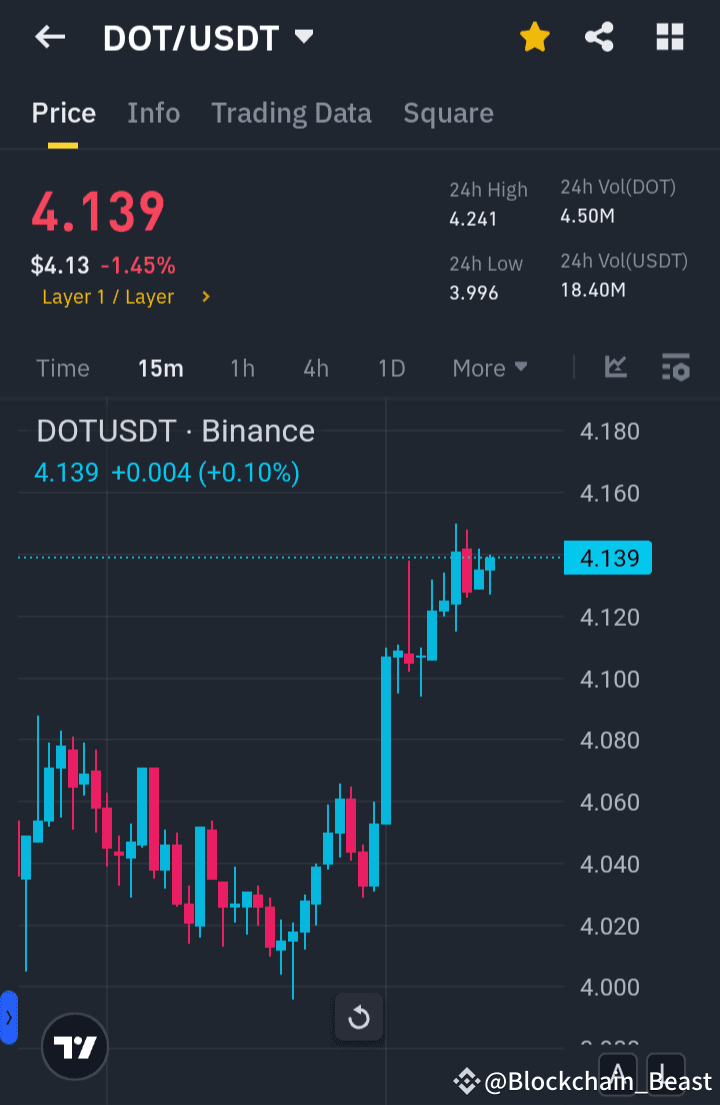The image size is (720, 1105).
Task: Open the indicators chart icon
Action: [616, 368]
